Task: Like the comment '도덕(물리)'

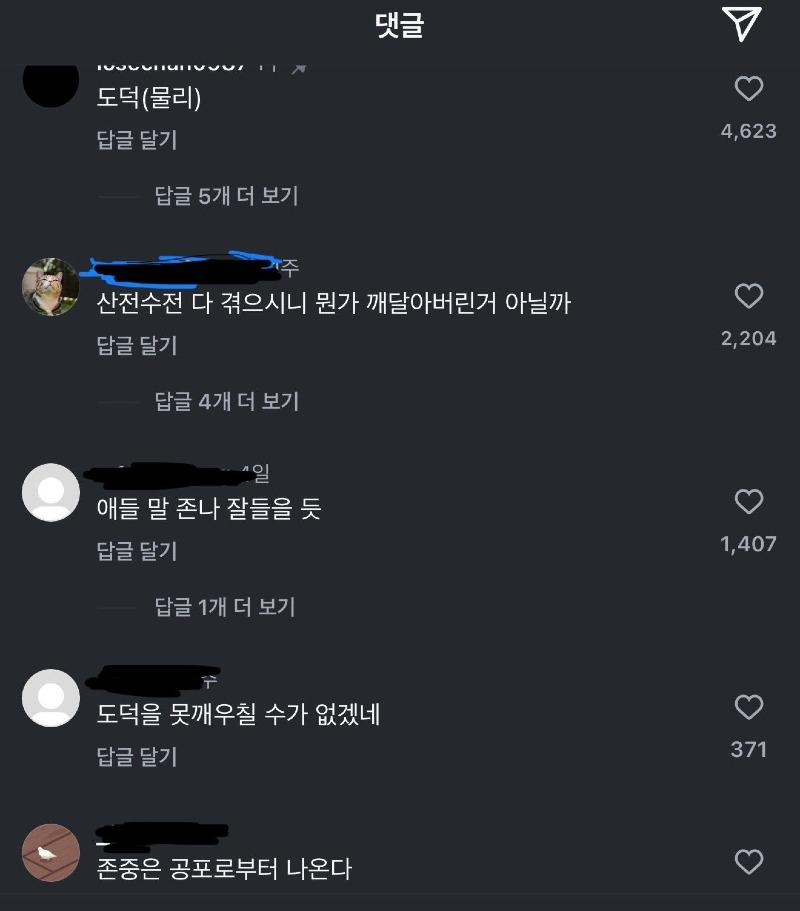Action: pos(749,90)
